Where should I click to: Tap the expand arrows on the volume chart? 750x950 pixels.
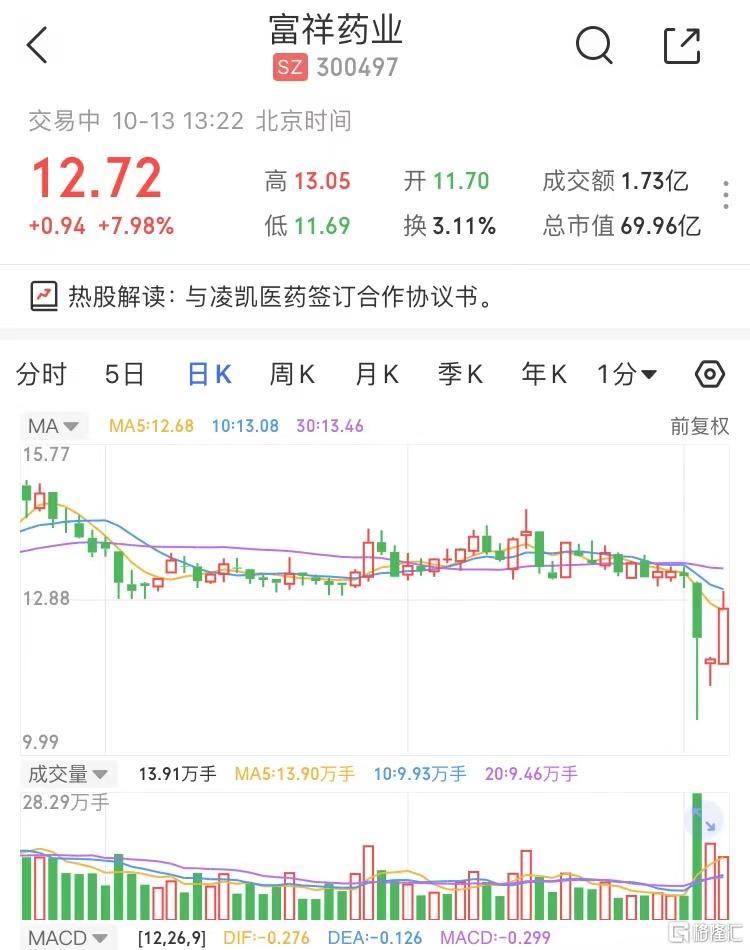(x=705, y=822)
